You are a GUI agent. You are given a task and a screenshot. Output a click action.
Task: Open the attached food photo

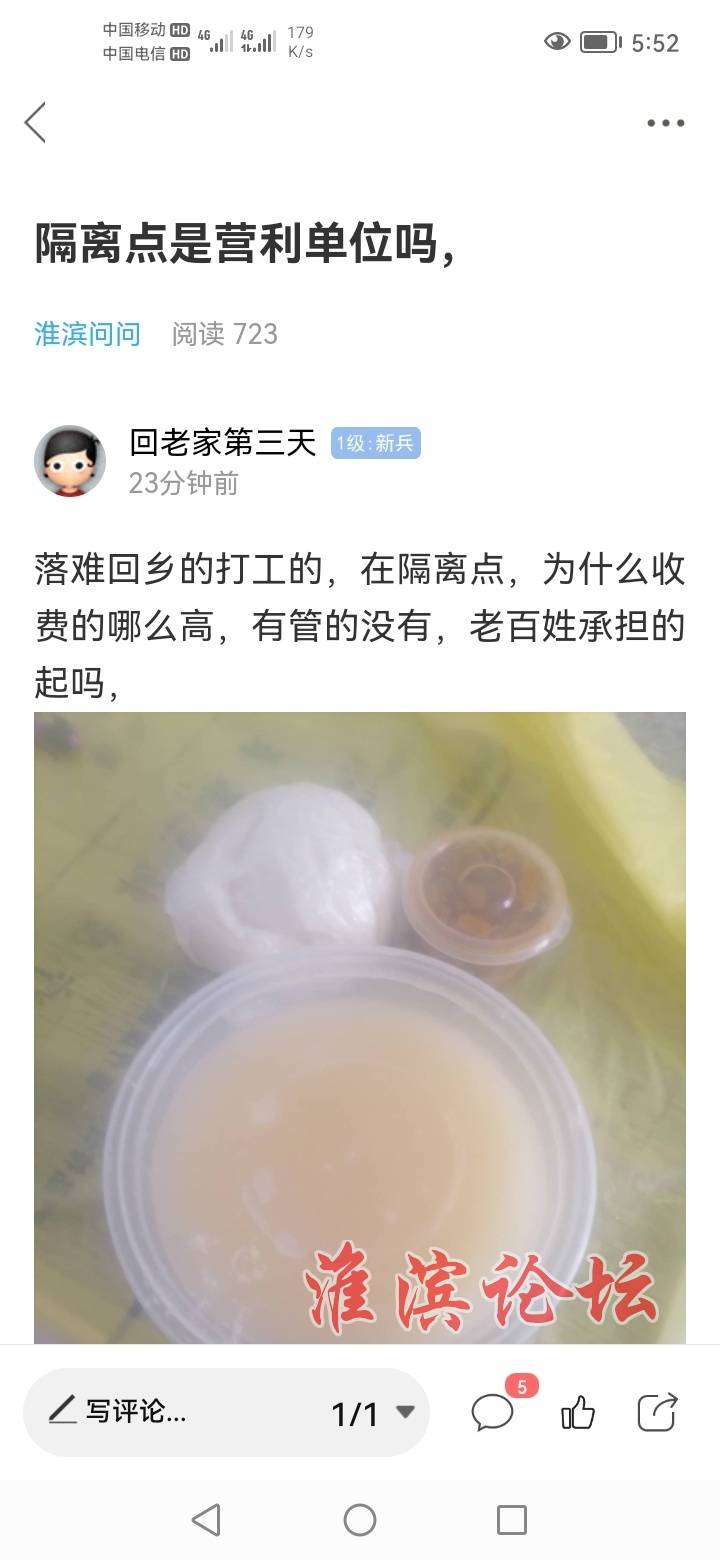tap(360, 1027)
